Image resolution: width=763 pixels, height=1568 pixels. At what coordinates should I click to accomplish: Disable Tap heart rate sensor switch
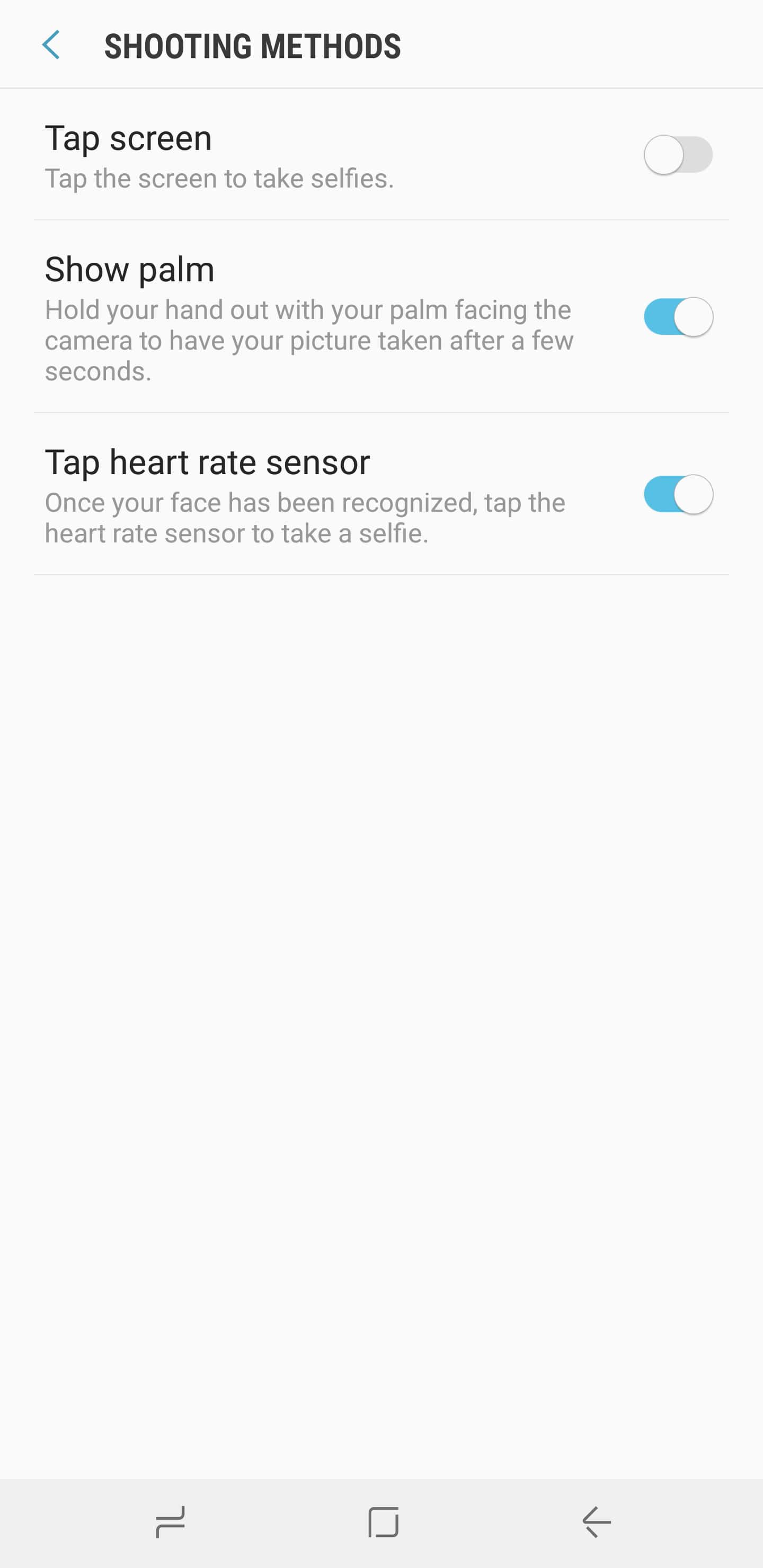click(678, 494)
